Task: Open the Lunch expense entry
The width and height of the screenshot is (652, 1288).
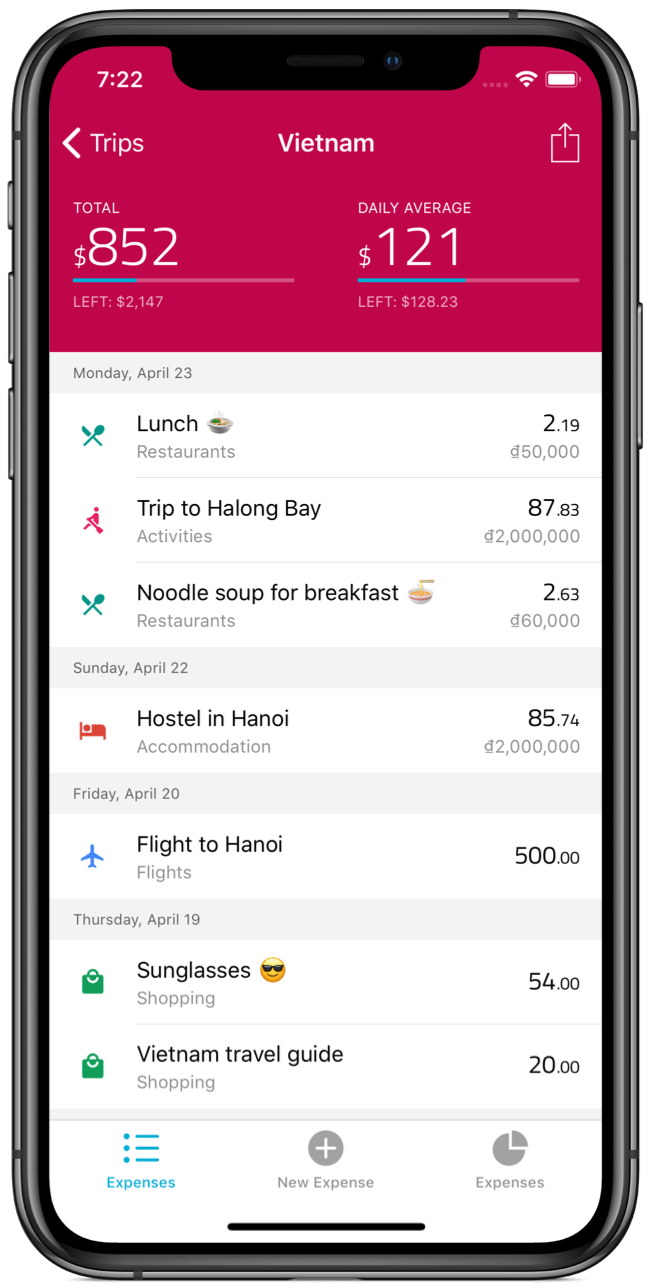Action: [x=325, y=436]
